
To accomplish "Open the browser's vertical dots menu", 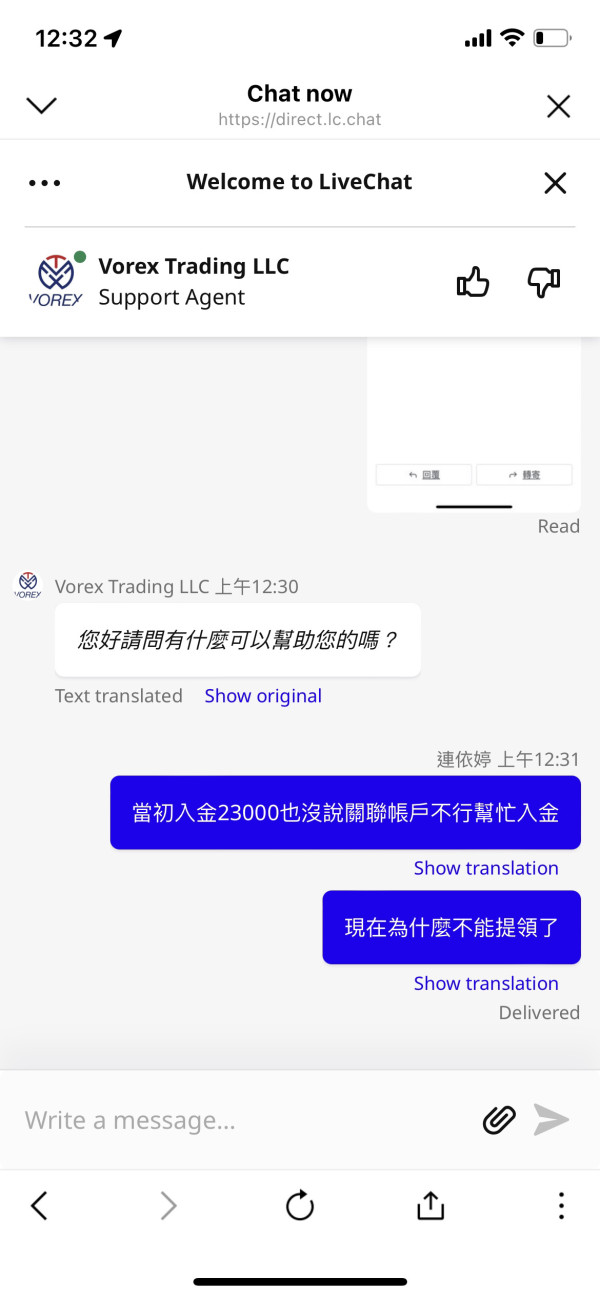I will point(561,1206).
